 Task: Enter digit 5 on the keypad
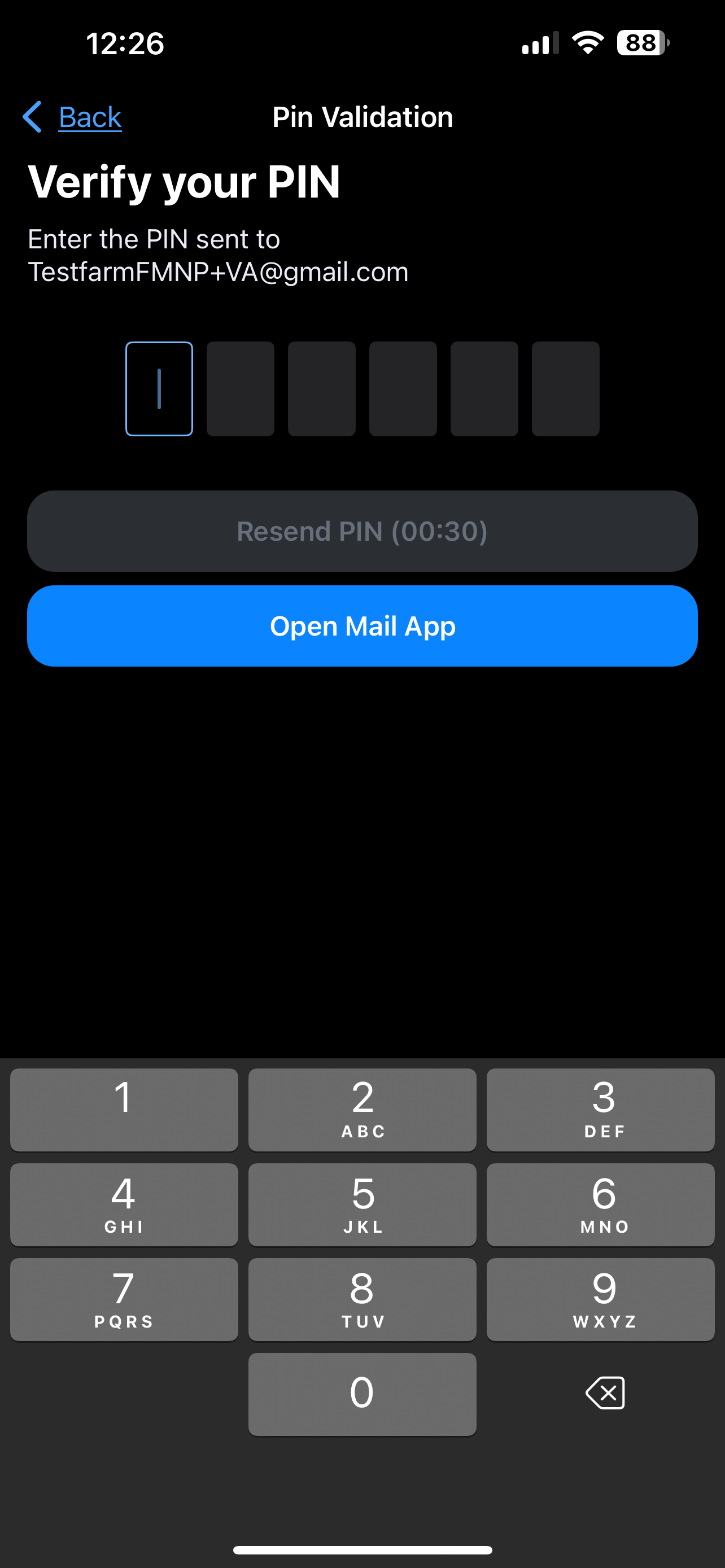pos(362,1204)
